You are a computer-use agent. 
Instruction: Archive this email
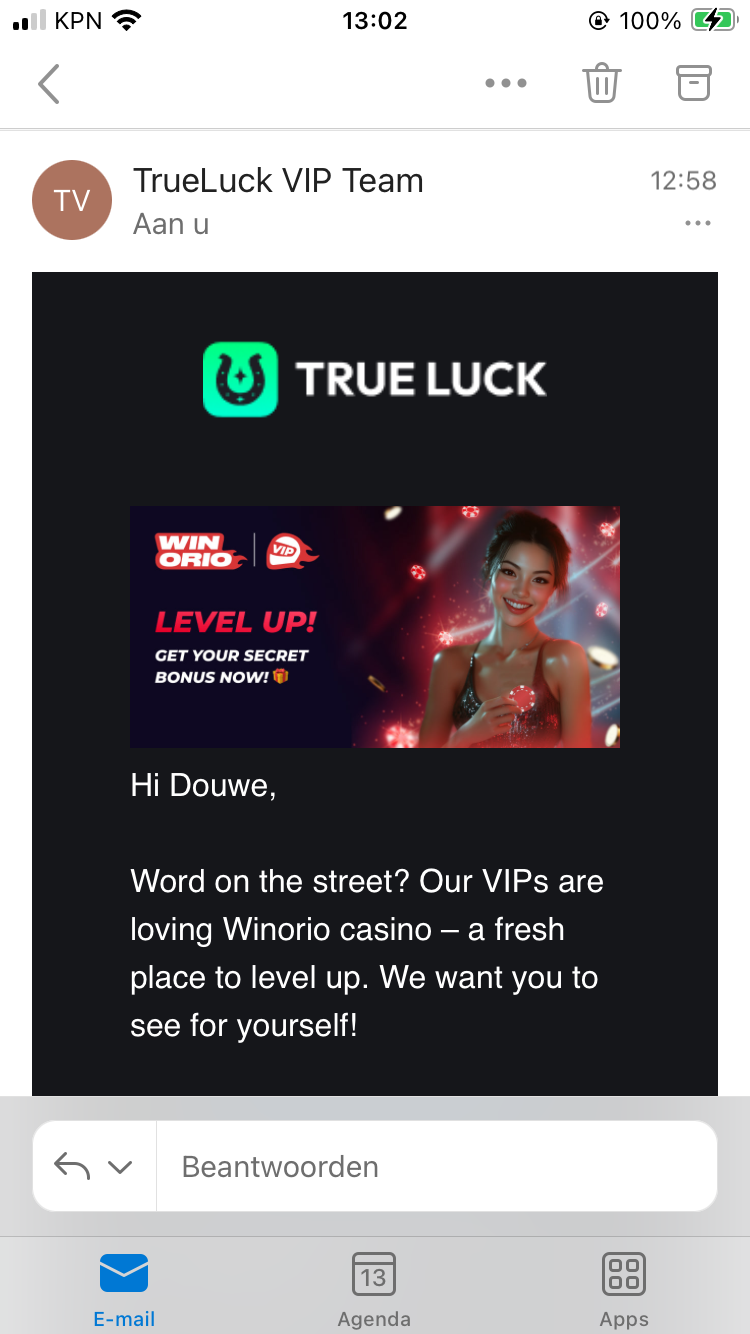pos(694,83)
